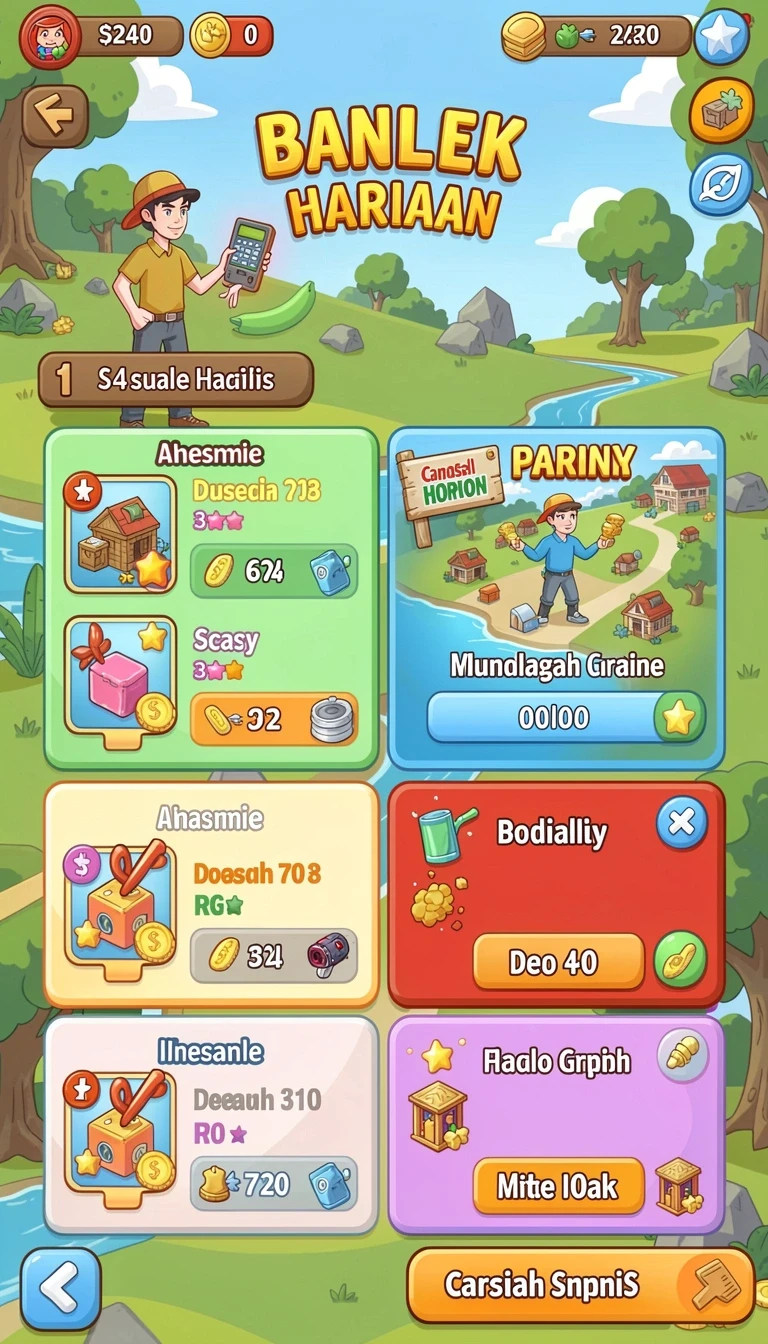Tap the wooden back arrow button
The image size is (768, 1344).
(x=55, y=116)
